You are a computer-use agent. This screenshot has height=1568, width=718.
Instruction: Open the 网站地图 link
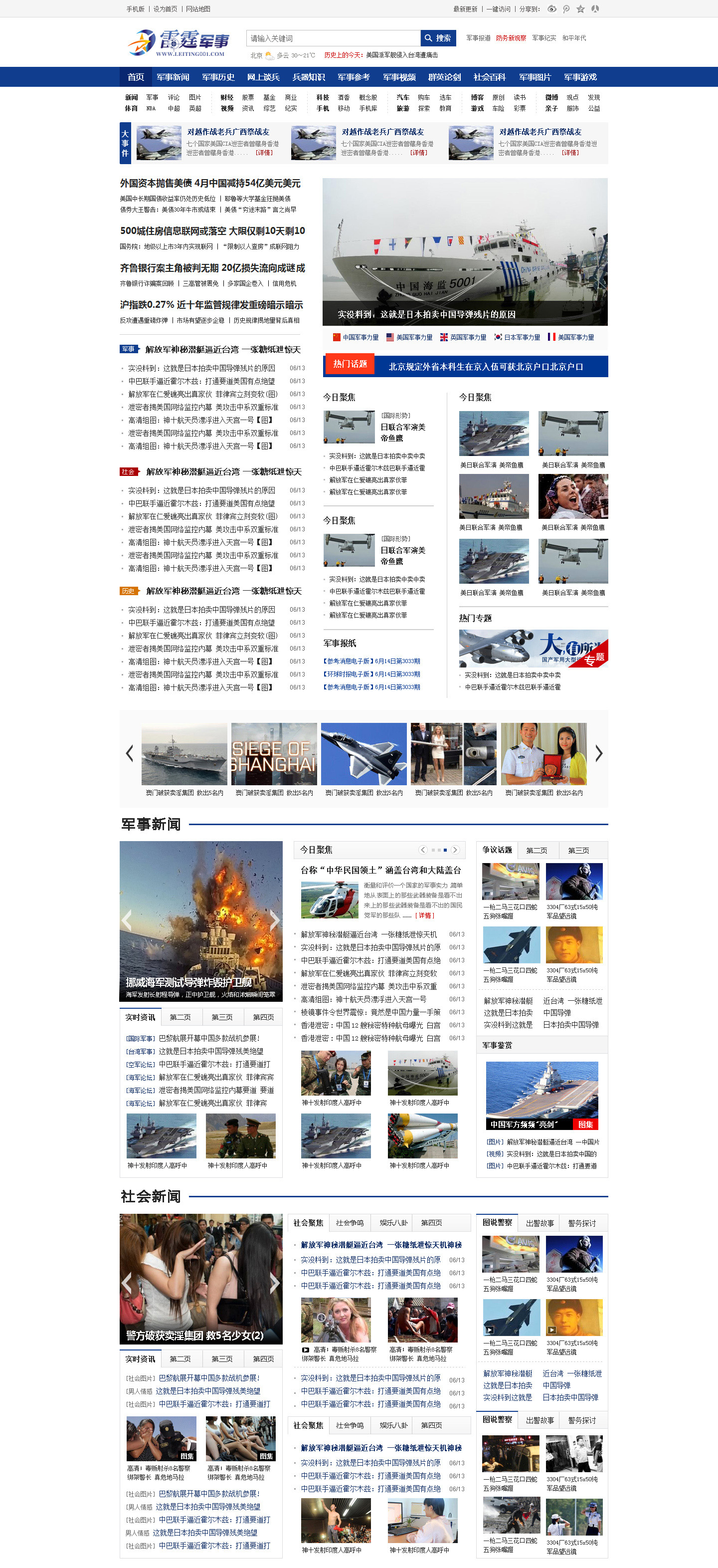198,9
